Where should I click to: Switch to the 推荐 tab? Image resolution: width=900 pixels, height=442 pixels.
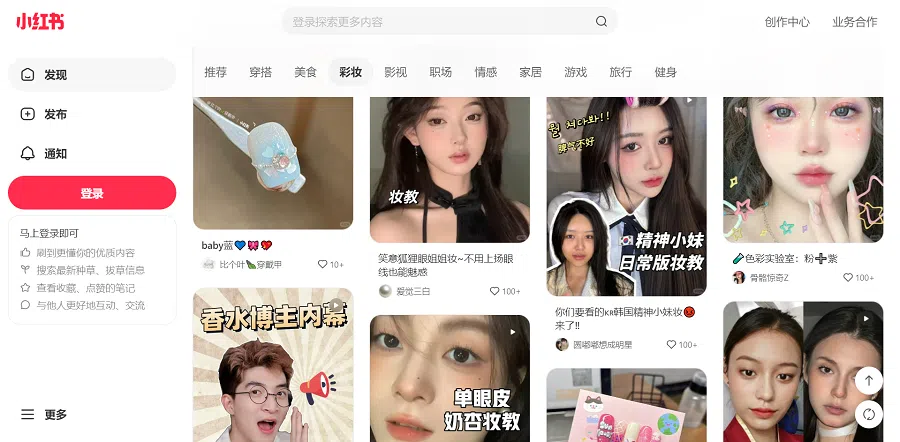pyautogui.click(x=215, y=72)
